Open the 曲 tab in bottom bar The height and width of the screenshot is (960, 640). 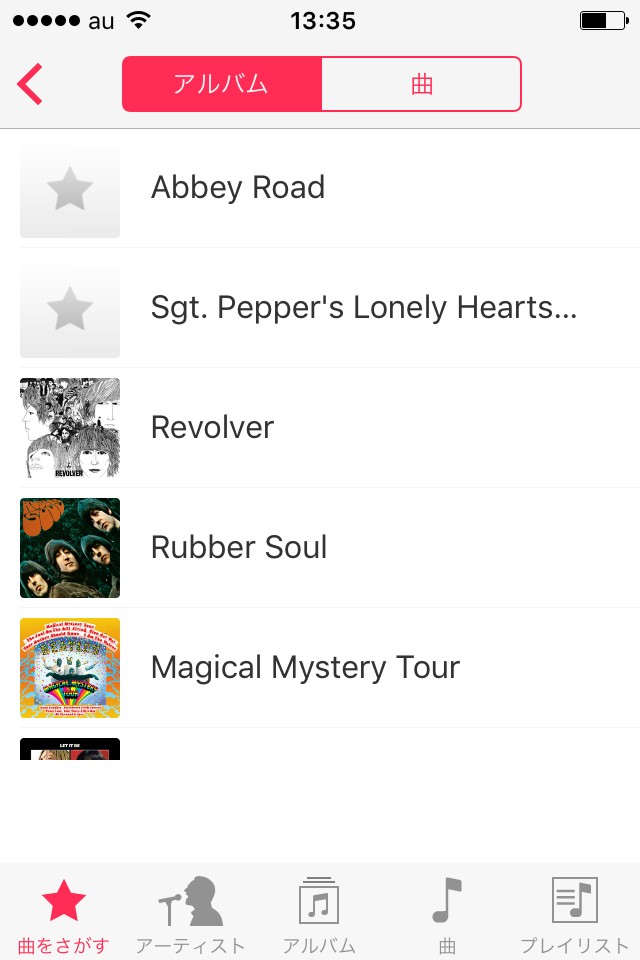(447, 915)
